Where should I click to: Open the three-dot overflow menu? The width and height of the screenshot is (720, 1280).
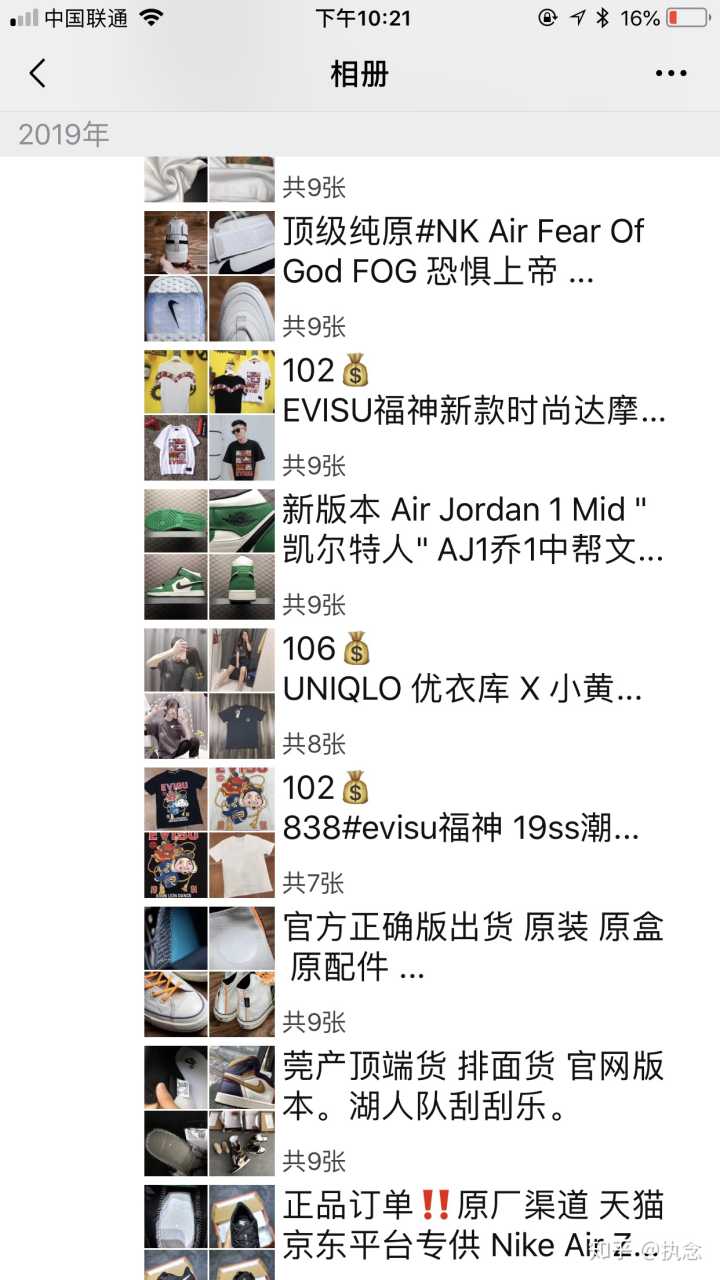point(670,73)
